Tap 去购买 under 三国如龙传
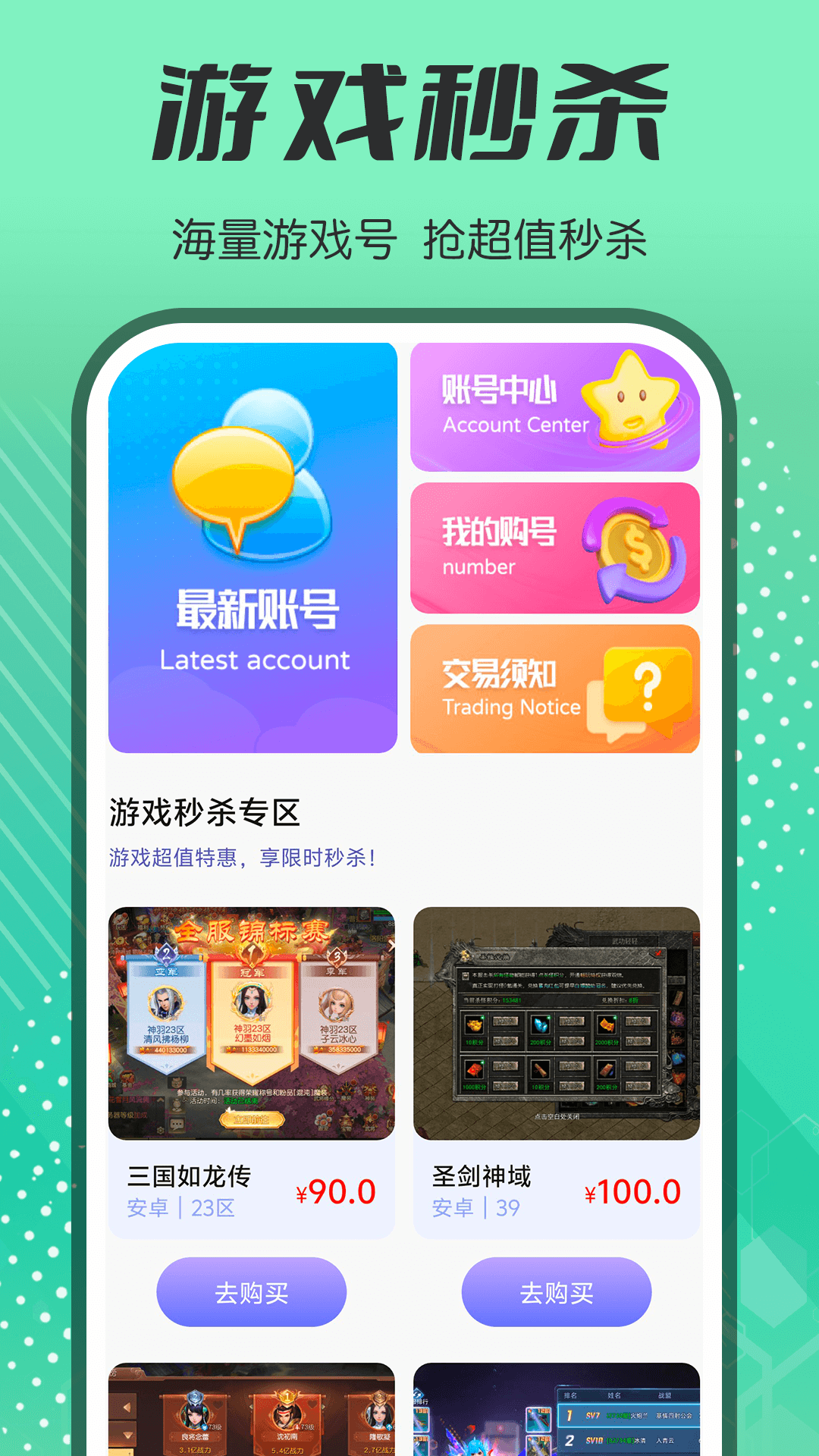This screenshot has width=819, height=1456. [250, 1291]
